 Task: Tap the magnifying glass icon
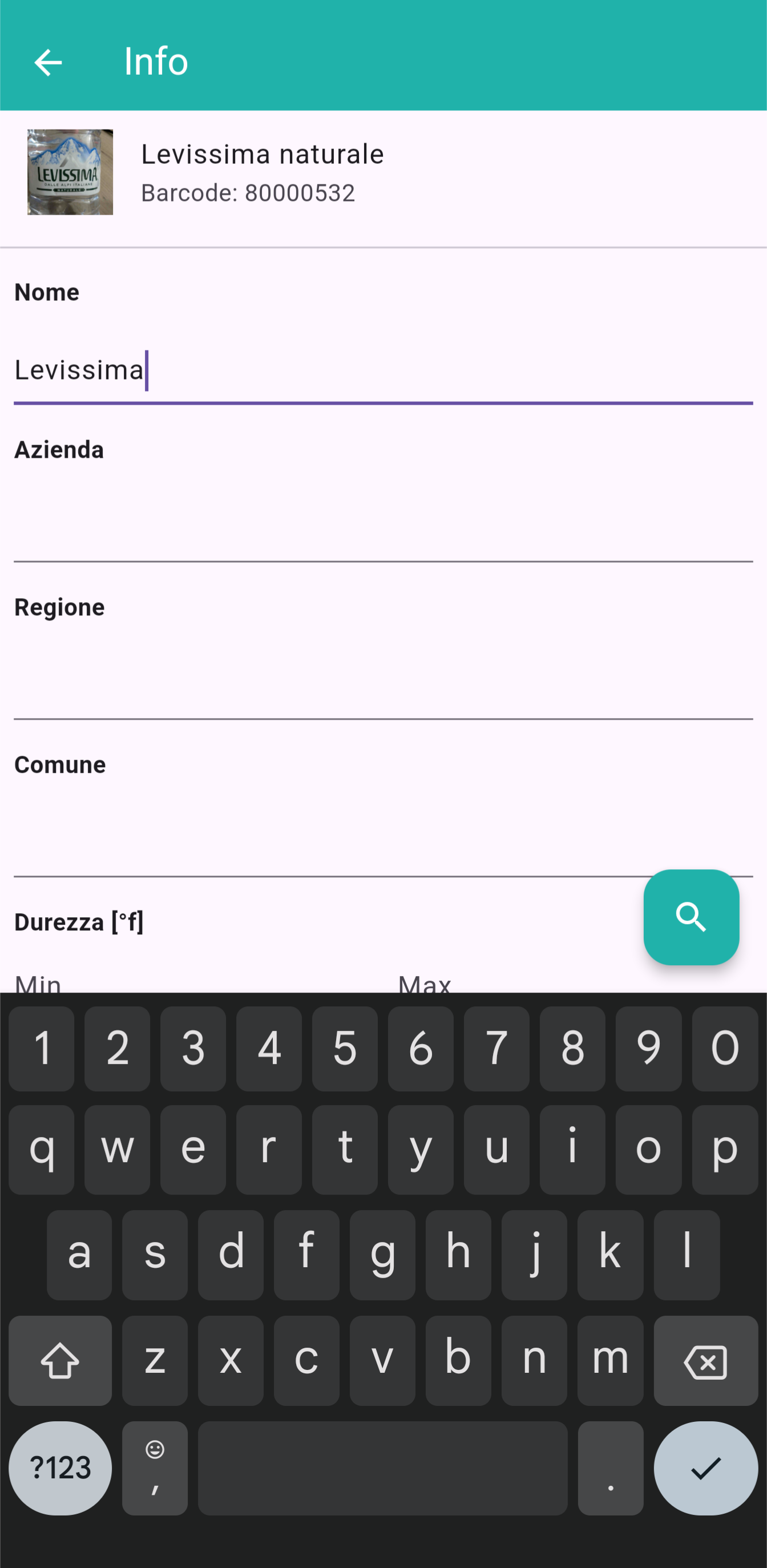point(691,917)
